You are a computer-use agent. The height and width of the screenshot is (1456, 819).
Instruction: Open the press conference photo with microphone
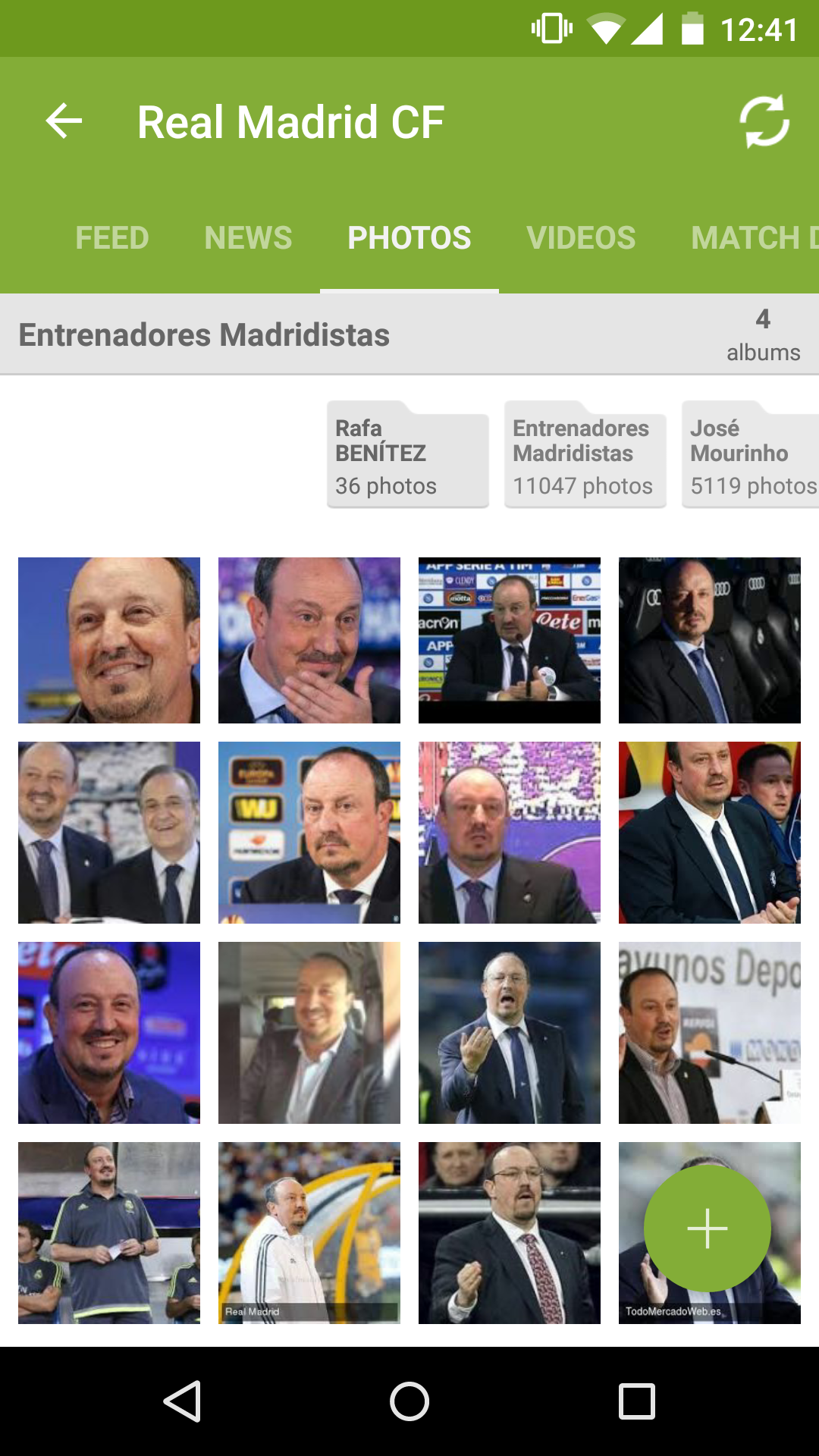pyautogui.click(x=510, y=640)
